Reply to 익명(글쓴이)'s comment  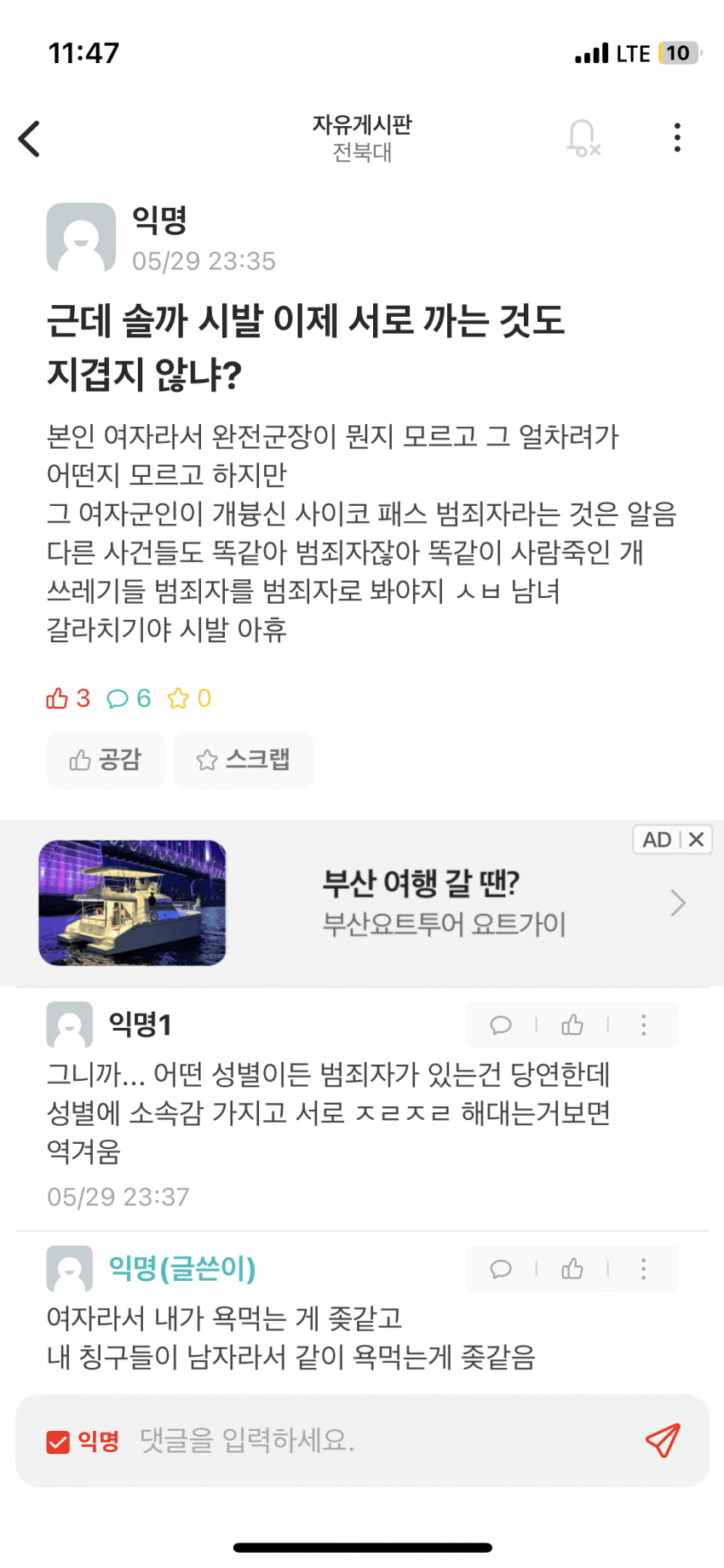click(501, 1269)
